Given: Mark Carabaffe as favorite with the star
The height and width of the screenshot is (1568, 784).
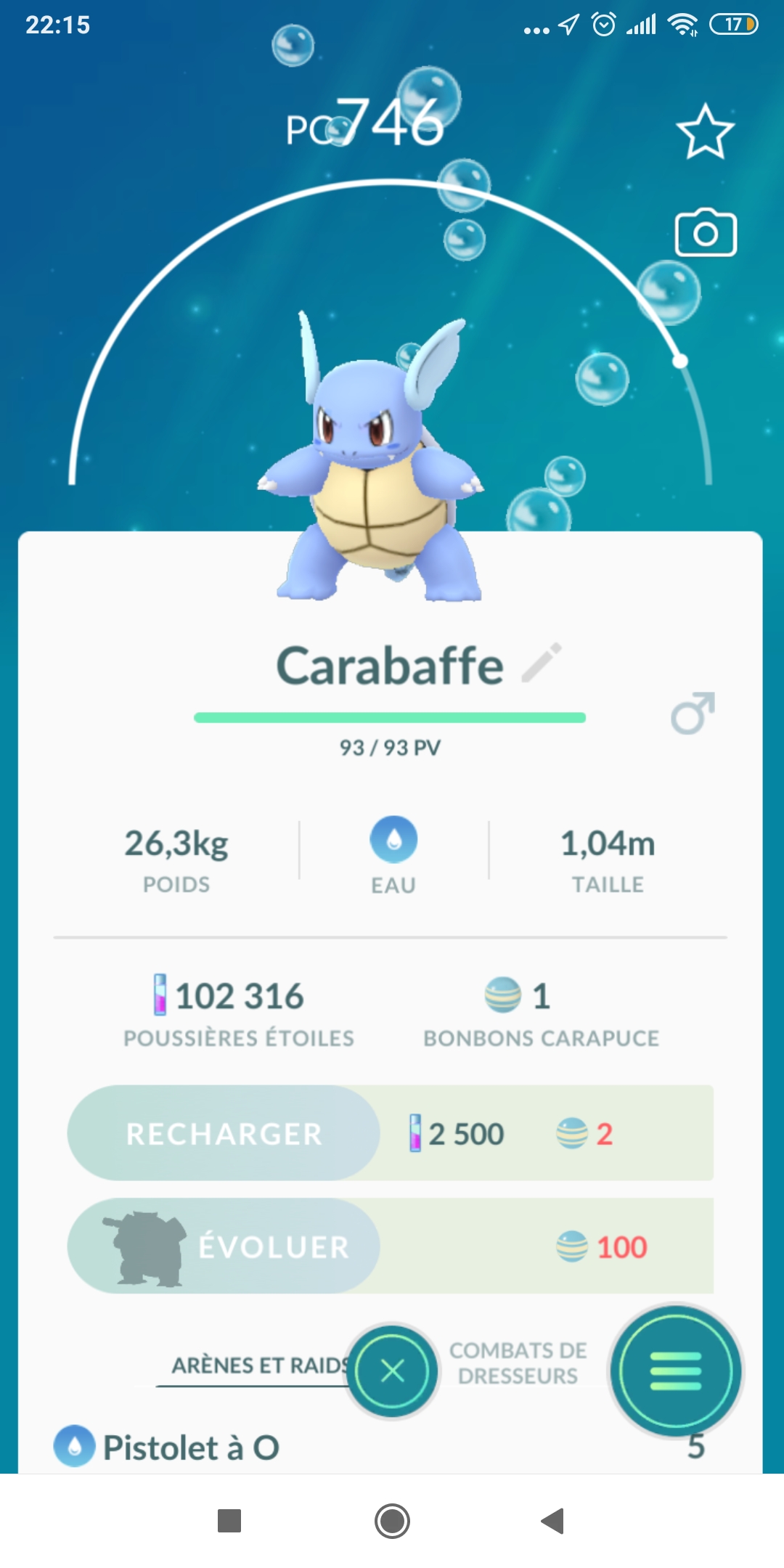Looking at the screenshot, I should tap(705, 132).
